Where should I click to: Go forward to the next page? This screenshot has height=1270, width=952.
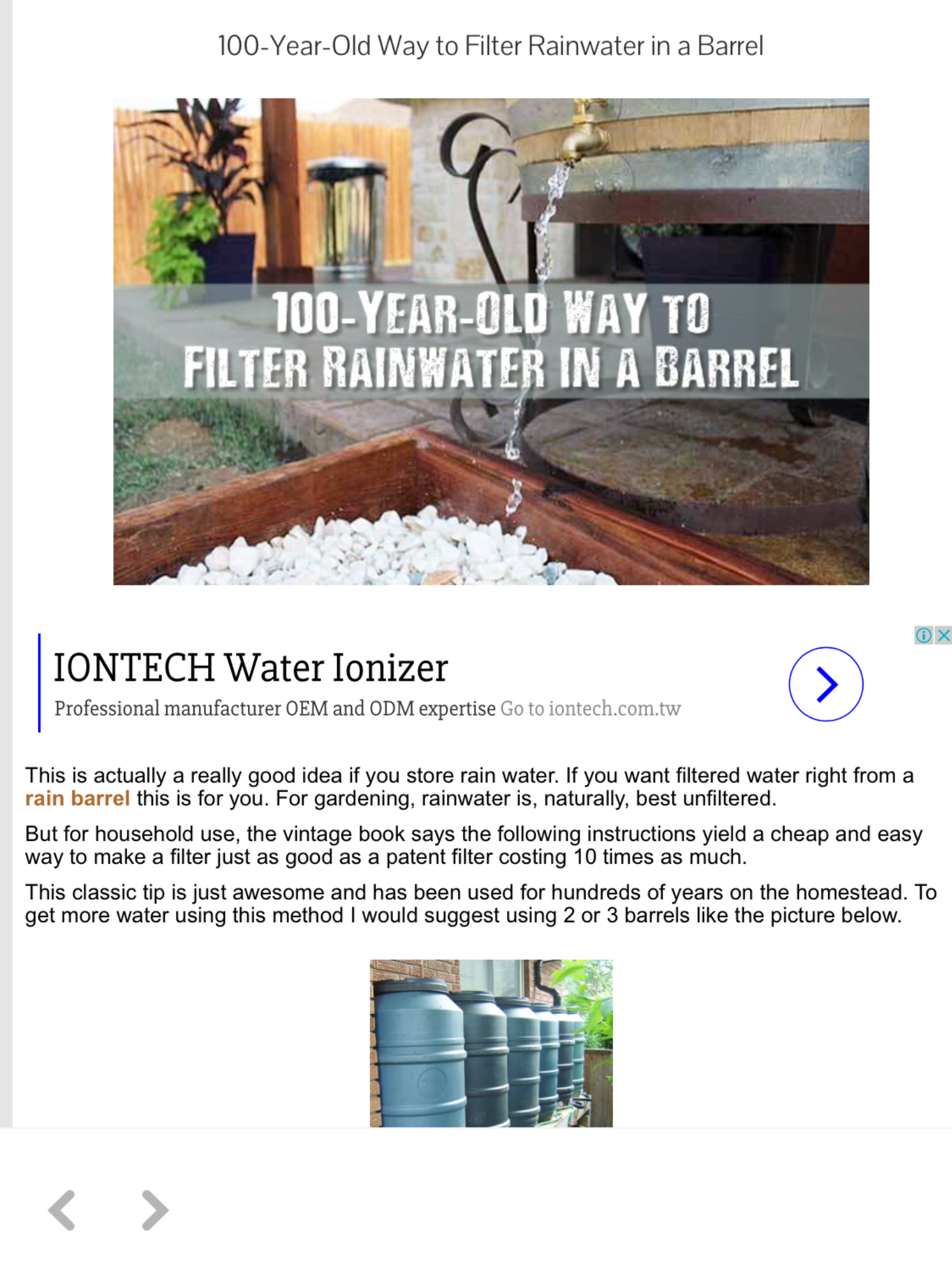154,1210
